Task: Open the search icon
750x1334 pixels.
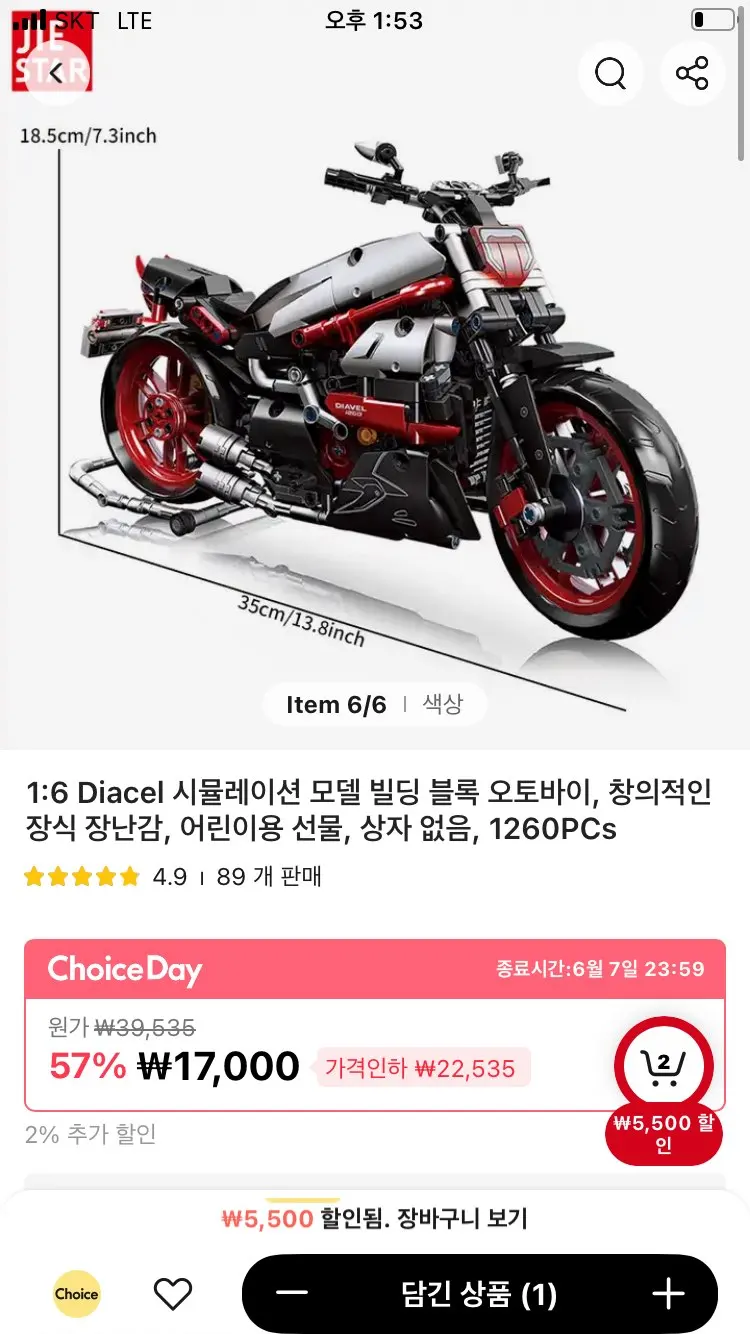Action: (x=610, y=73)
